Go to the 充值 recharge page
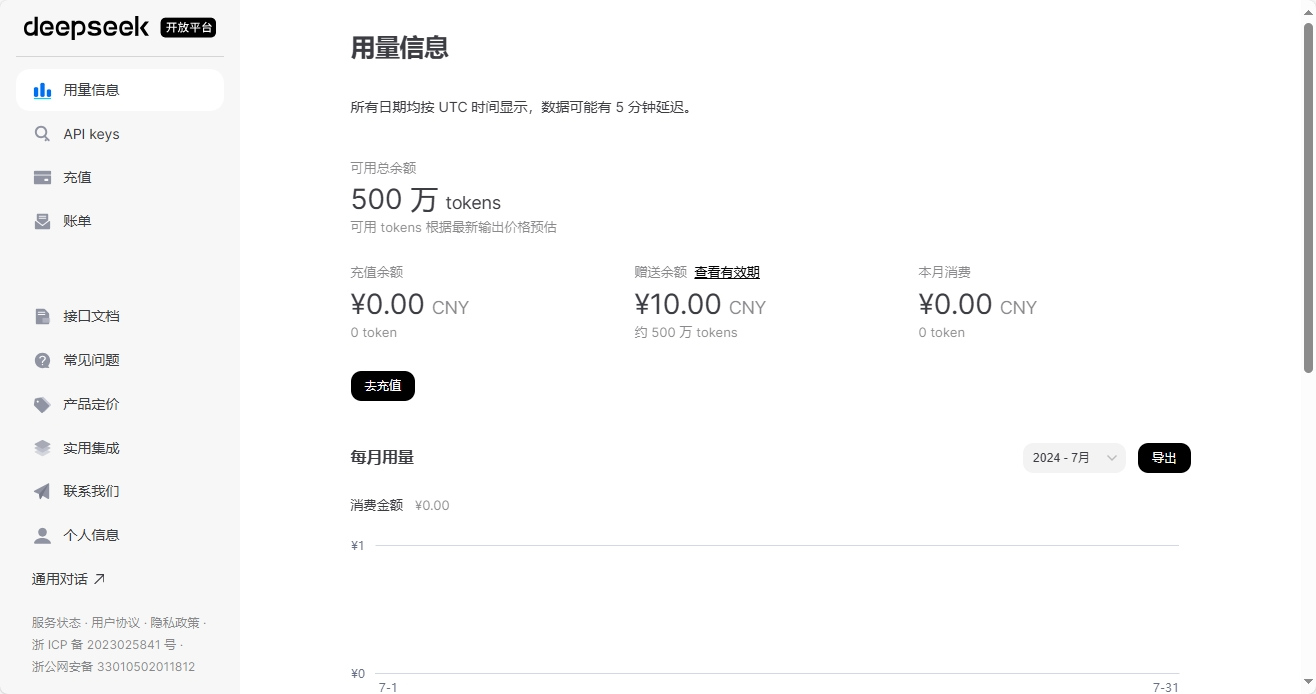Viewport: 1316px width, 694px height. 77,177
